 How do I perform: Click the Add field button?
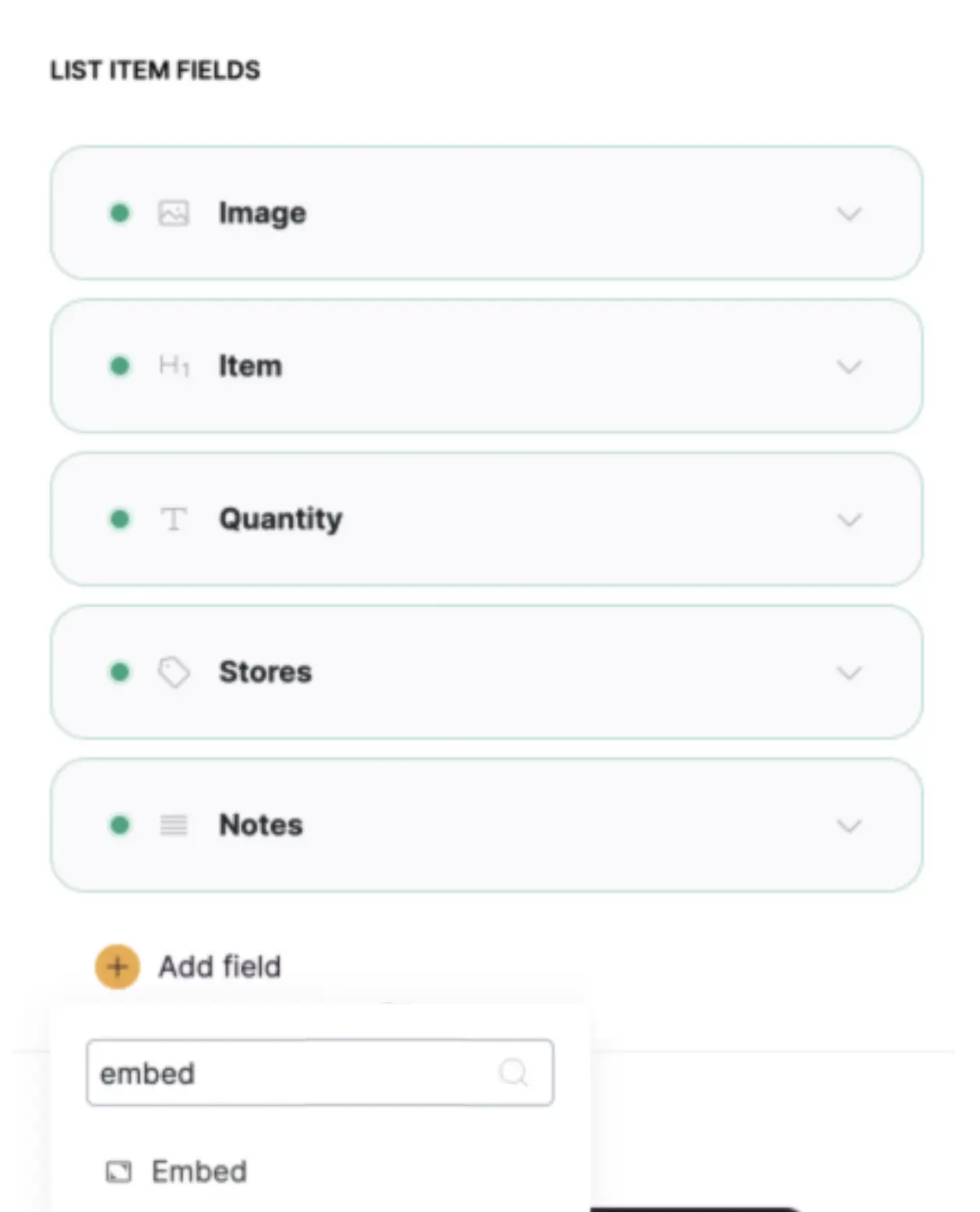click(219, 967)
